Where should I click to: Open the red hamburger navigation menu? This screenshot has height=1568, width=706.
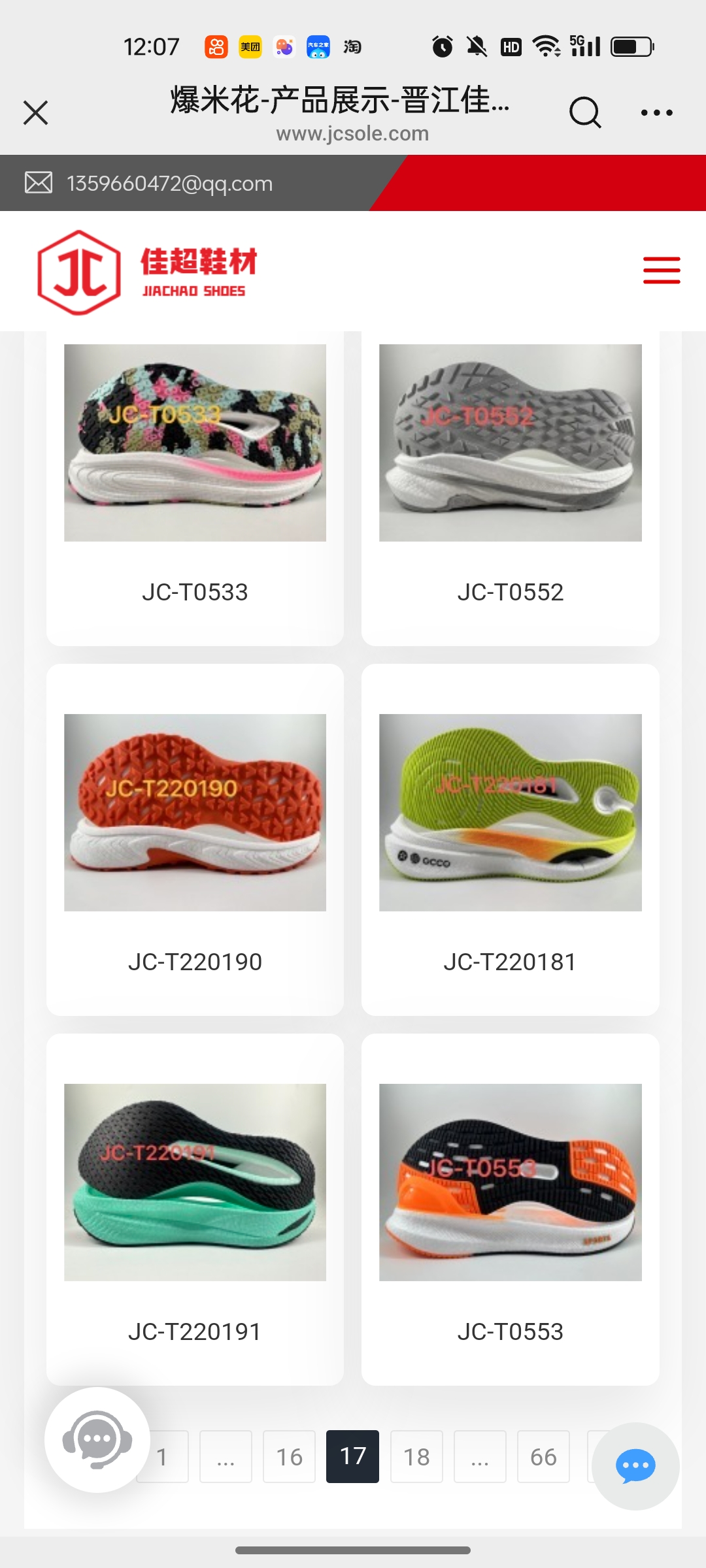click(661, 270)
